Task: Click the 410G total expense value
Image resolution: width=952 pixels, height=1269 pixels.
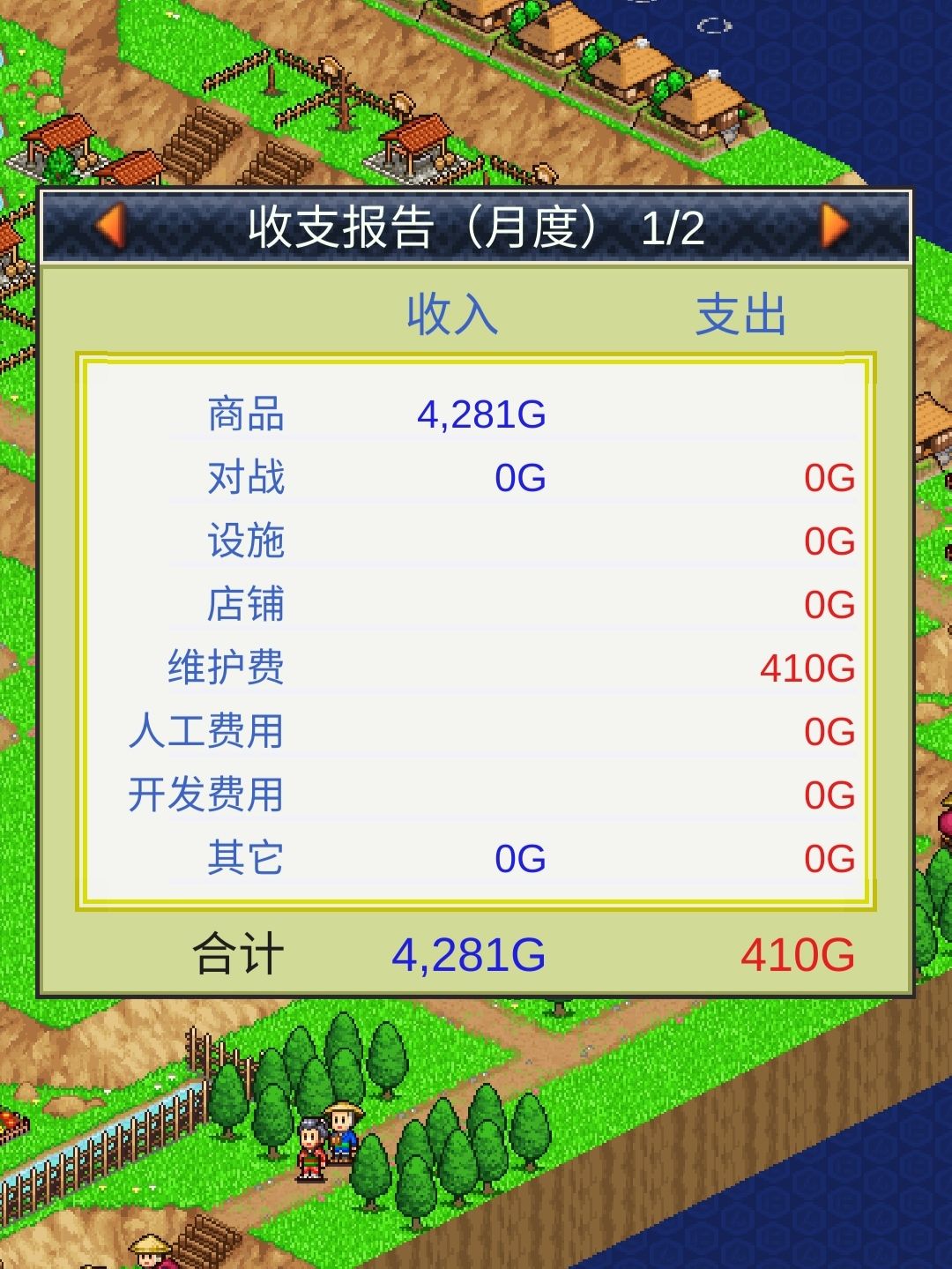Action: point(798,951)
